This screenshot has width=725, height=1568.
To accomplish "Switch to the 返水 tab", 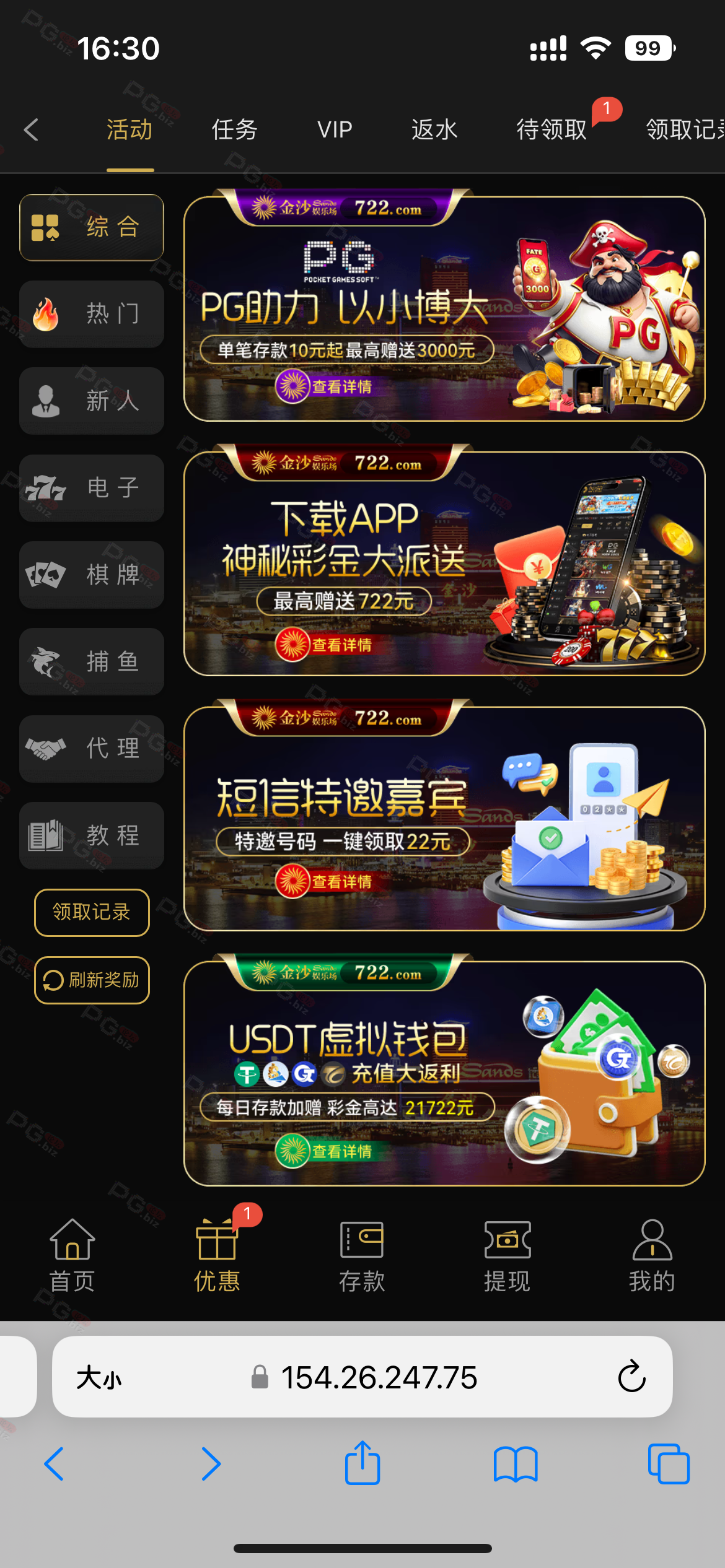I will 434,130.
